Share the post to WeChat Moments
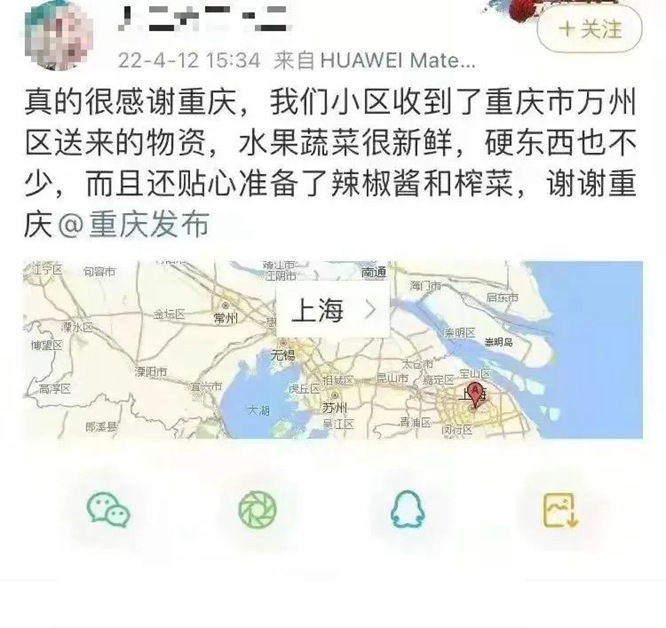The height and width of the screenshot is (628, 666). (257, 511)
